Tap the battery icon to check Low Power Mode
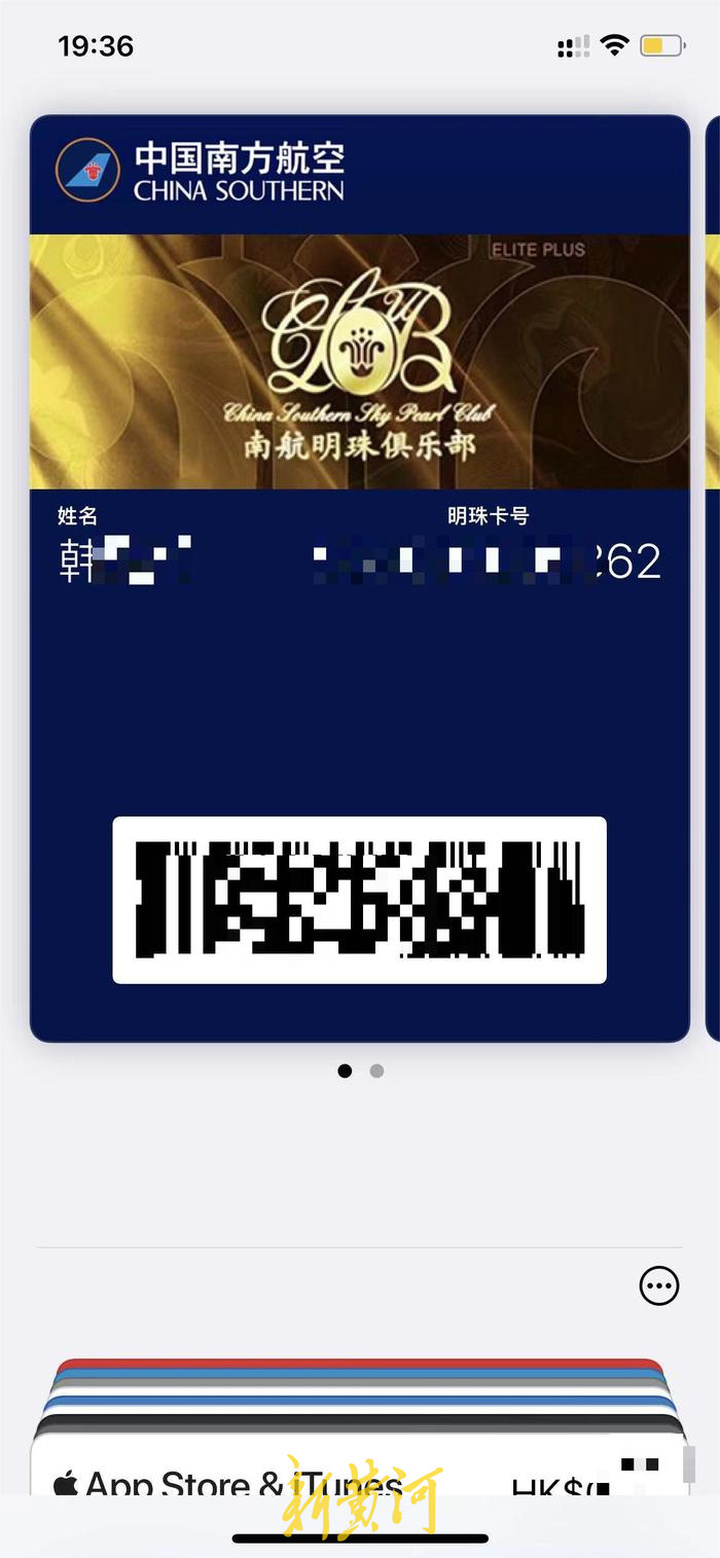Viewport: 720px width, 1558px height. tap(662, 44)
